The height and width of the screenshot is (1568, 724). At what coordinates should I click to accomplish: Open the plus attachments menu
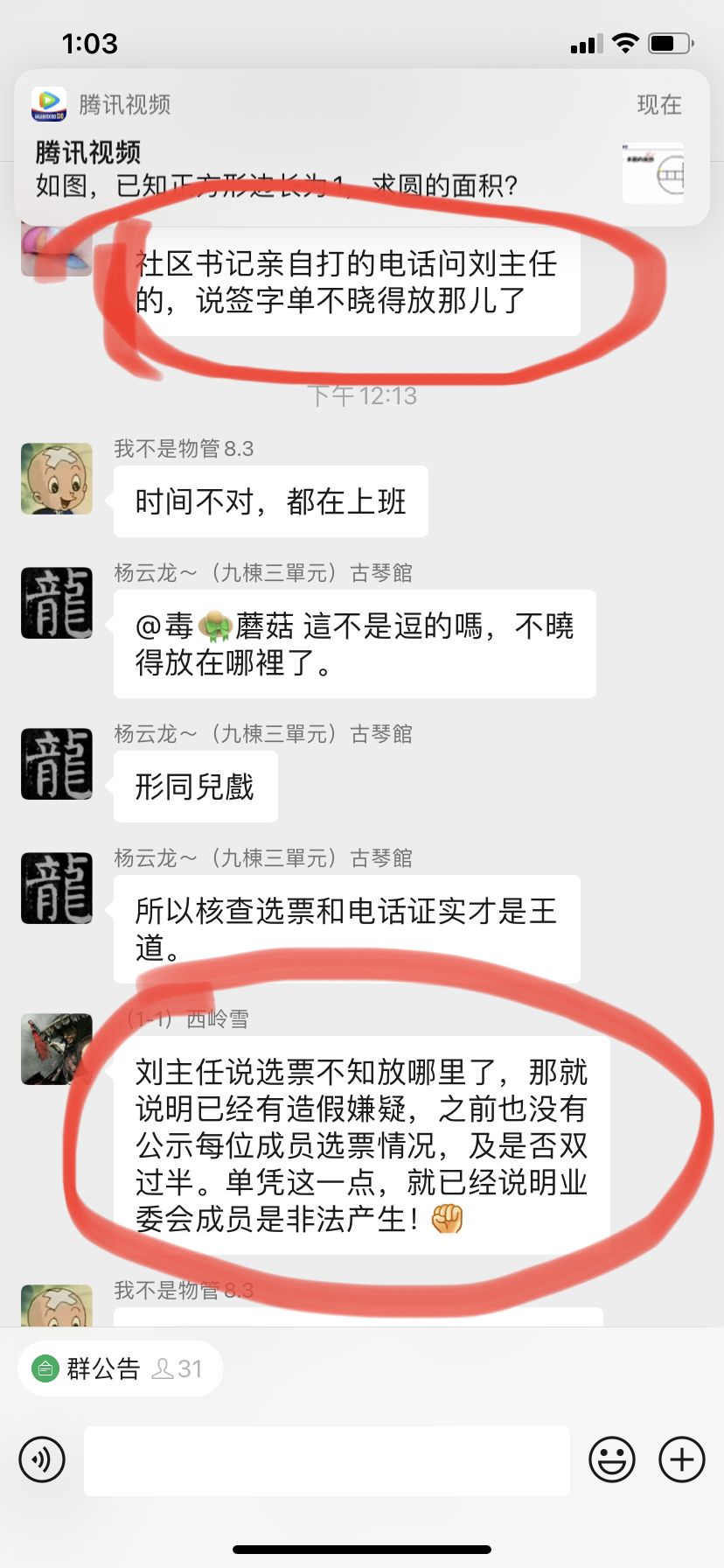click(x=681, y=1459)
